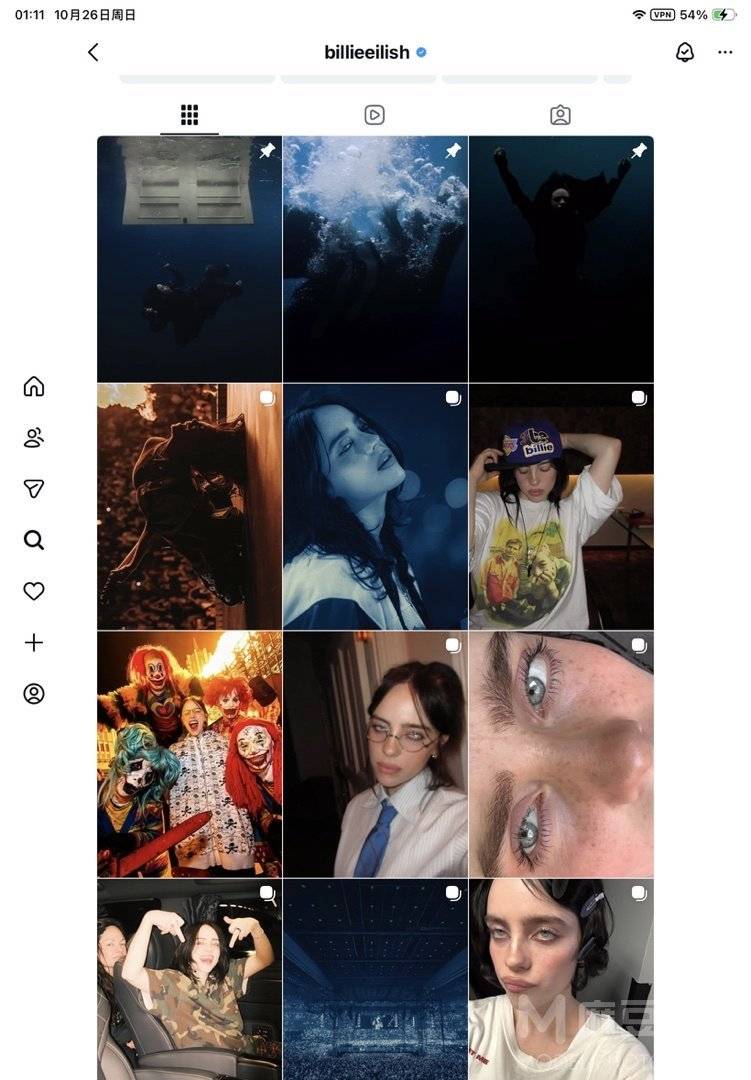Open pinned post with underwater bubbles
Viewport: 751px width, 1080px height.
(x=375, y=258)
